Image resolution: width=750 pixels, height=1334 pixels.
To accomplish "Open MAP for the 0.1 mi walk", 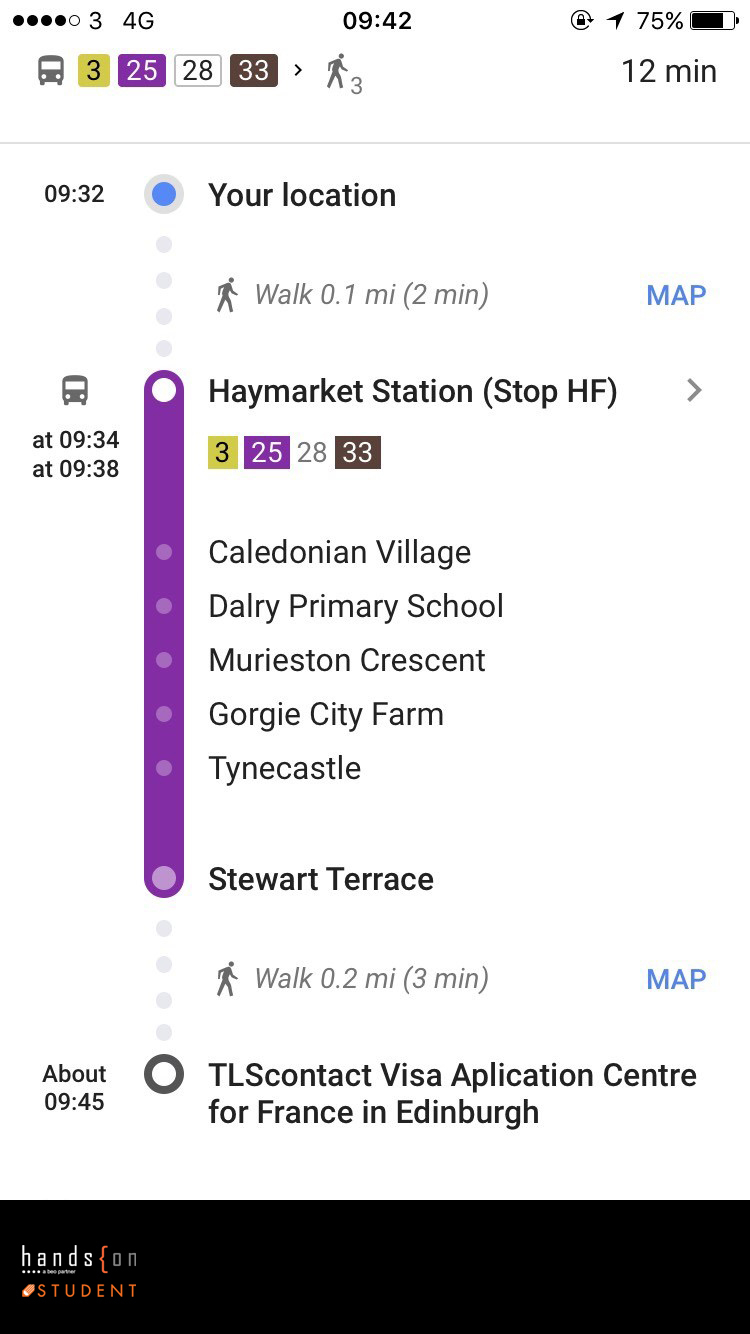I will pos(676,295).
